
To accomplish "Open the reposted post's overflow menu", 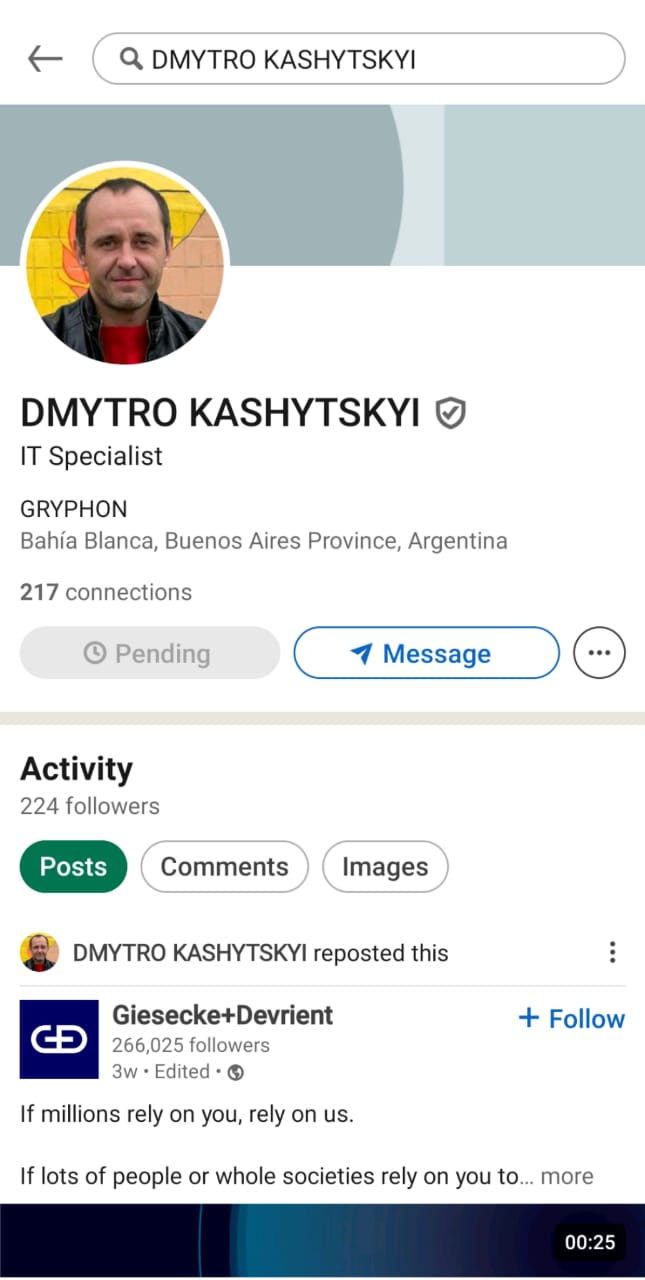I will pos(612,952).
